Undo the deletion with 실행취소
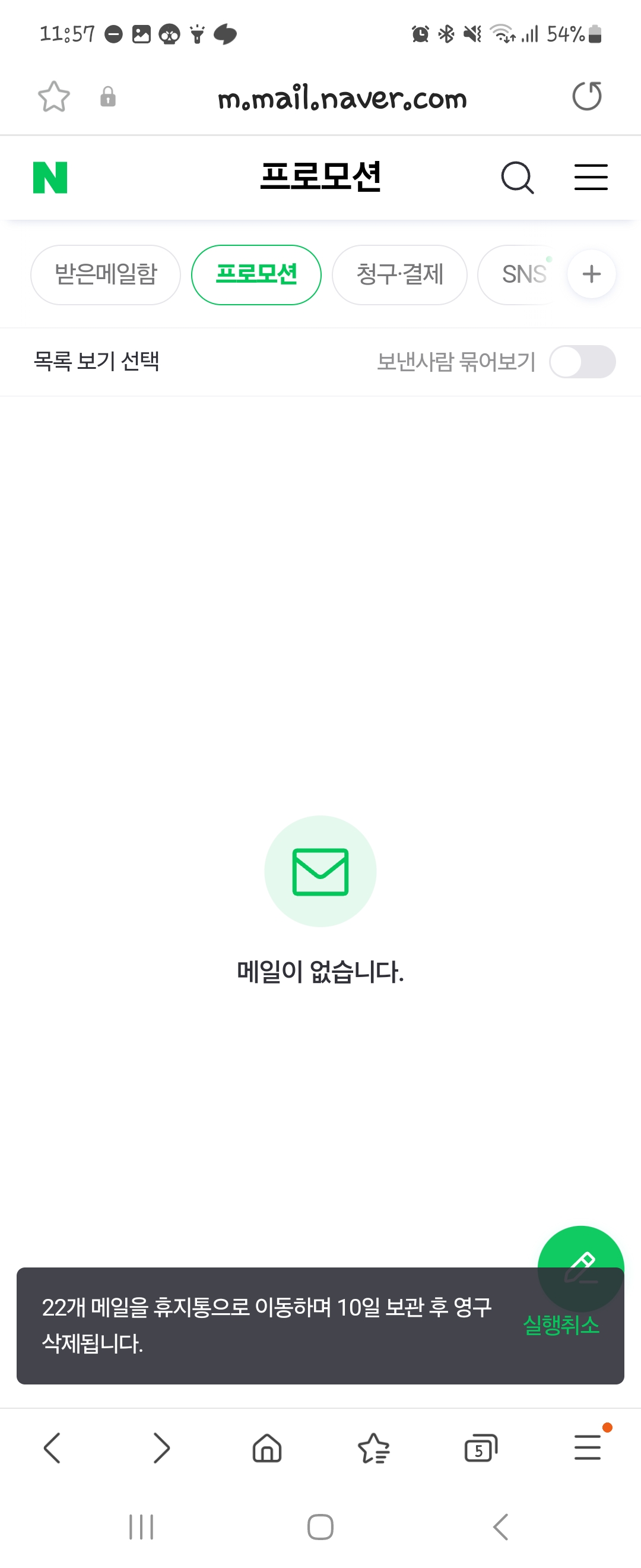Screen dimensions: 641x1568 pyautogui.click(x=561, y=1325)
